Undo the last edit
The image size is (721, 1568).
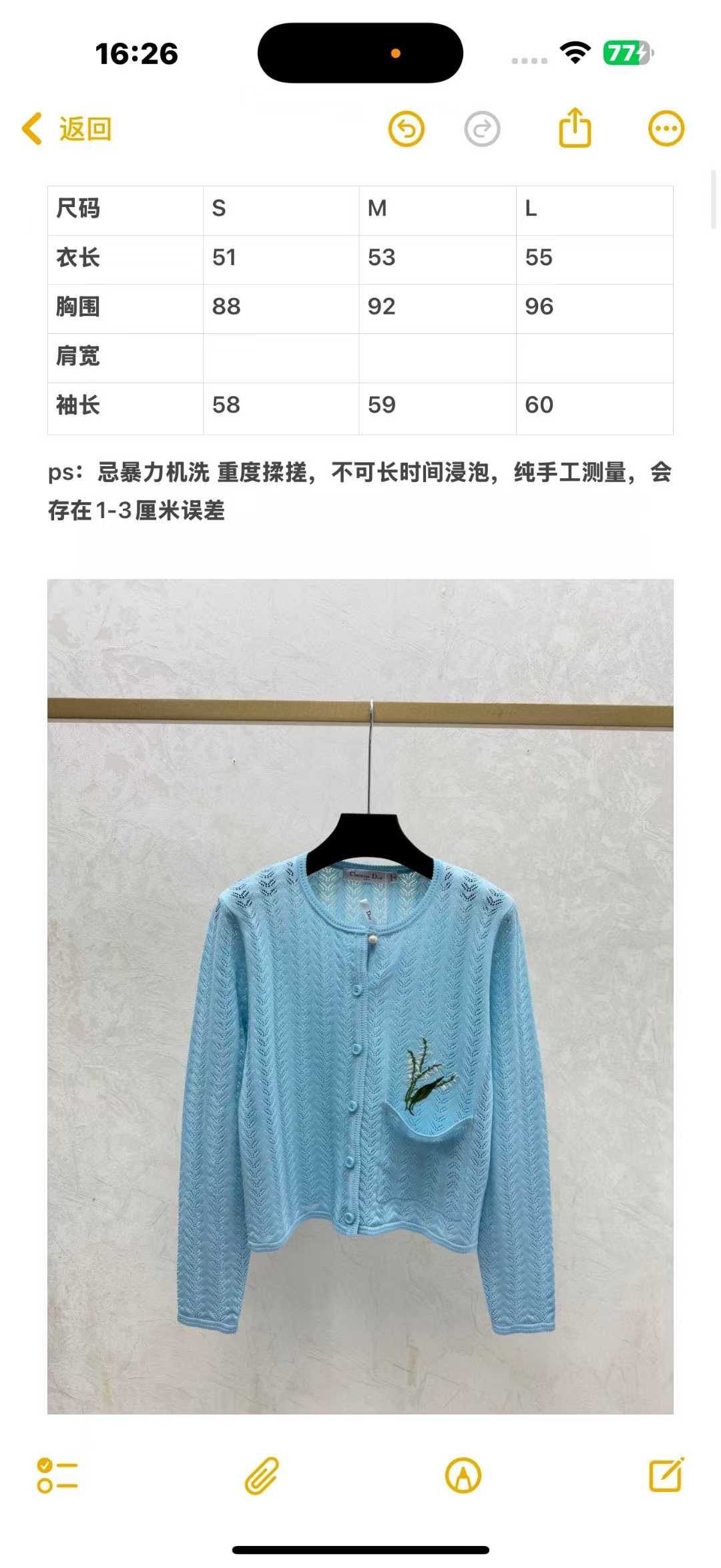point(407,129)
